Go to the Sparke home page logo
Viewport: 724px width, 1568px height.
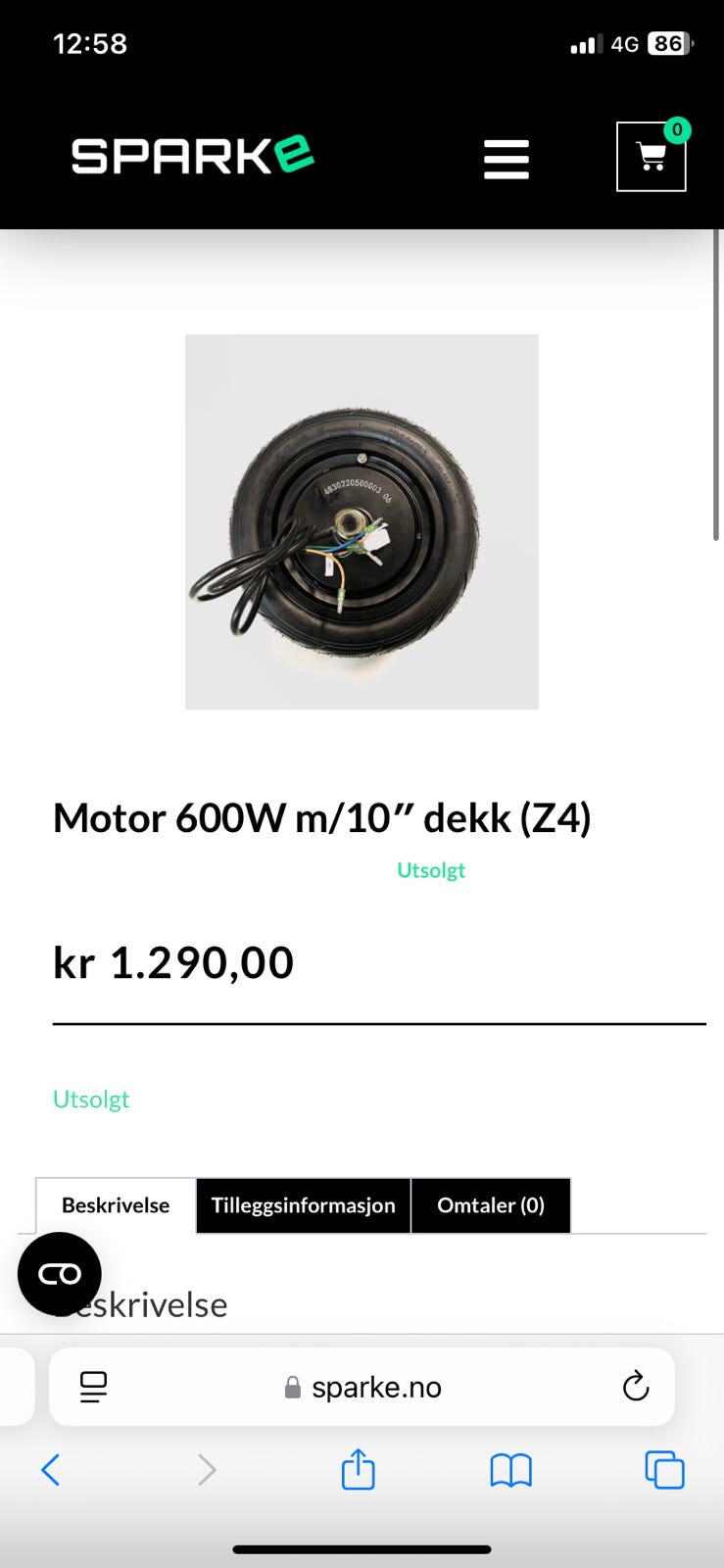192,156
